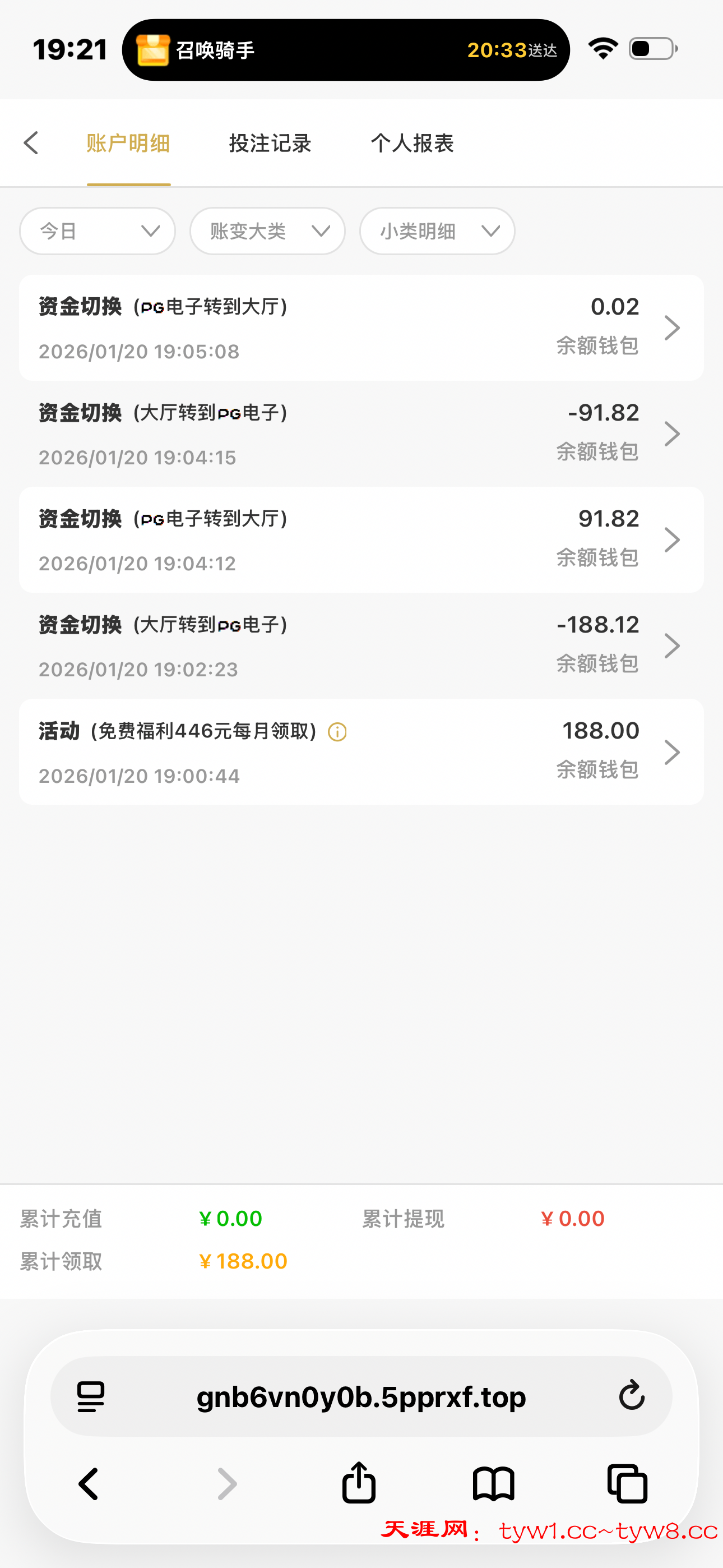This screenshot has height=1568, width=723.
Task: Open the 188.00 活动 bonus record
Action: [x=361, y=753]
